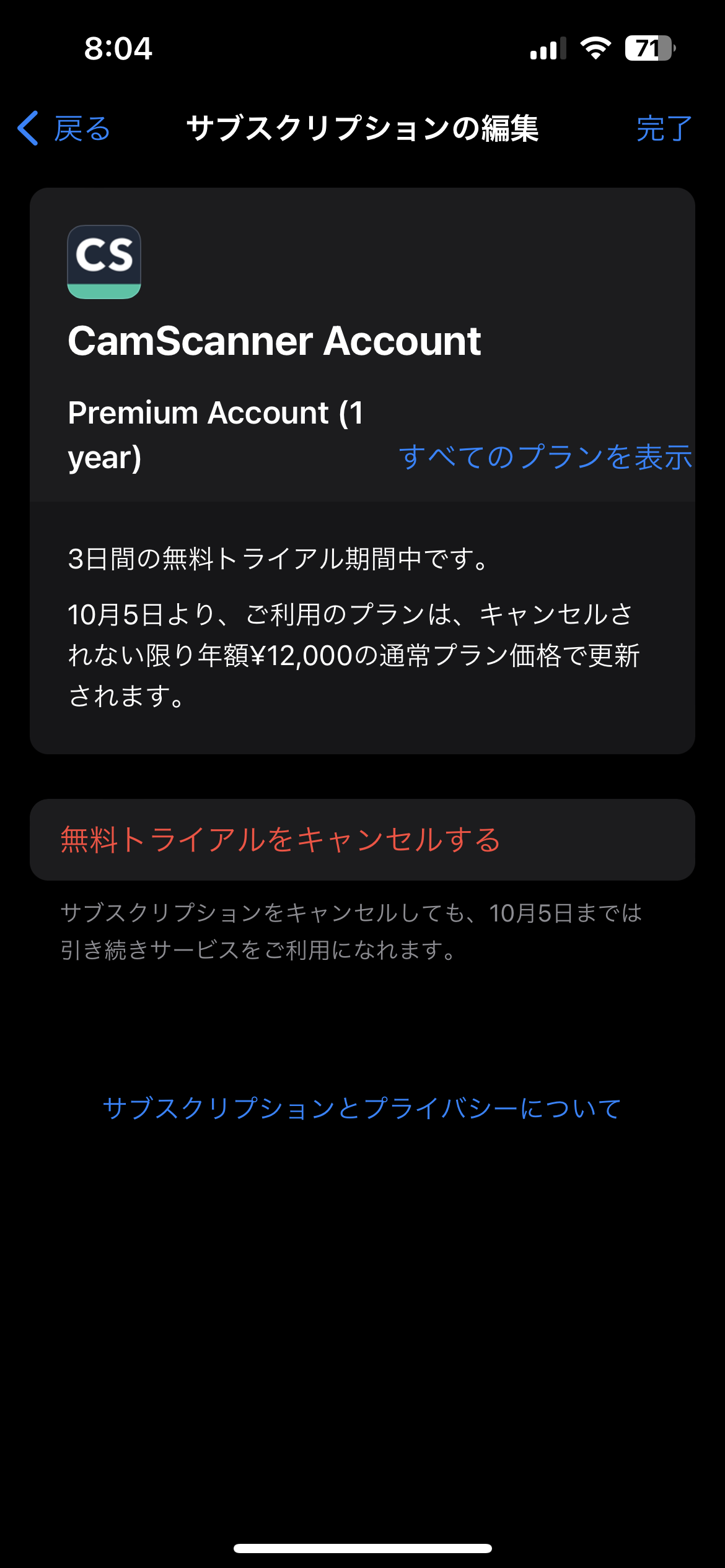
Task: Show all plans via すべてのプランを表示
Action: click(x=545, y=457)
